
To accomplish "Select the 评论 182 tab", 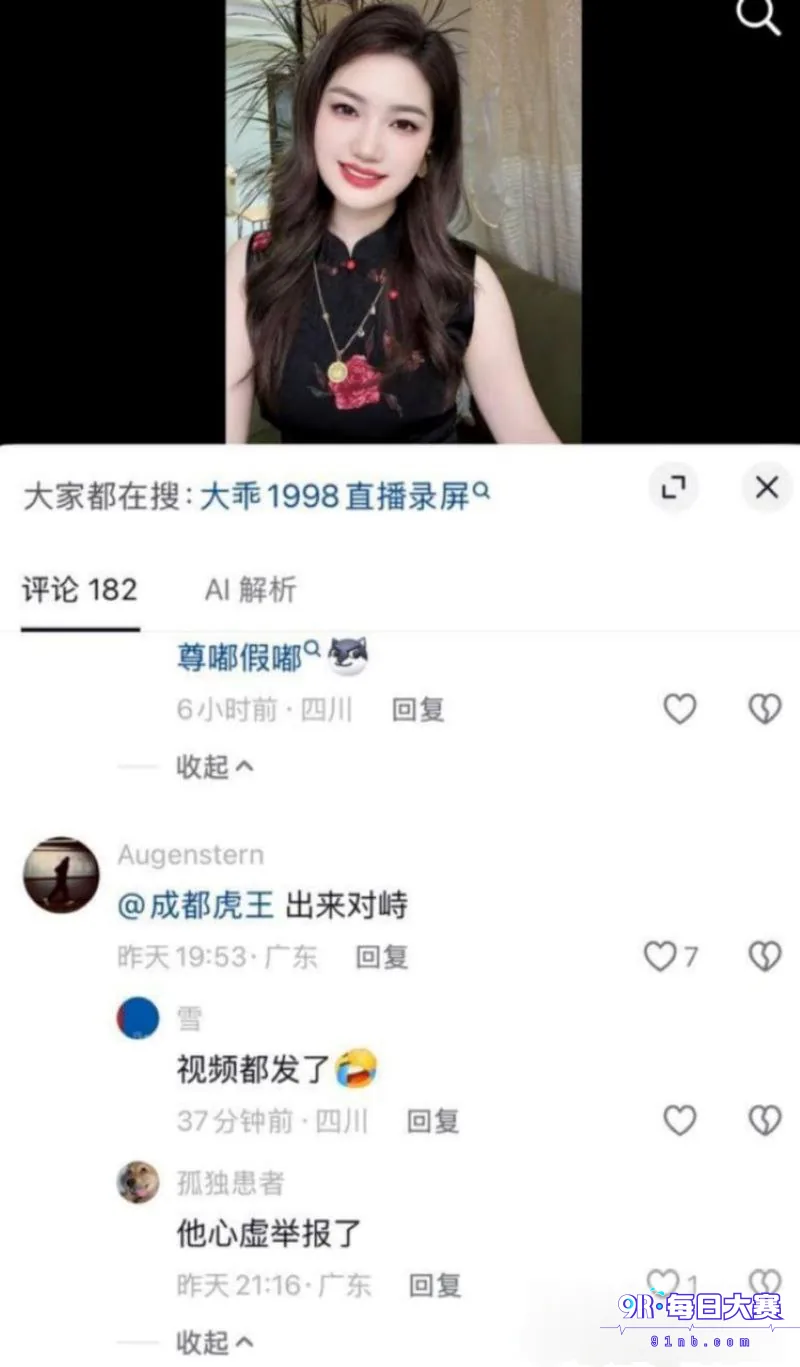I will pyautogui.click(x=80, y=589).
